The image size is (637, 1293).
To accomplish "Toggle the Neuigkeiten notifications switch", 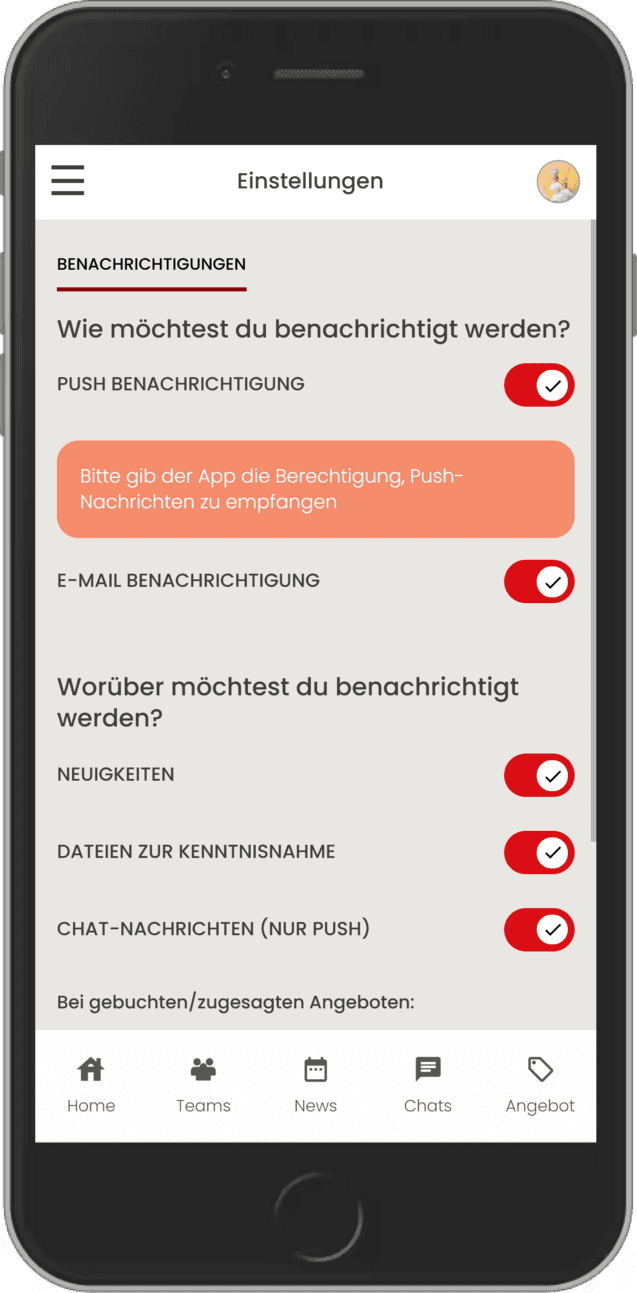I will (539, 775).
